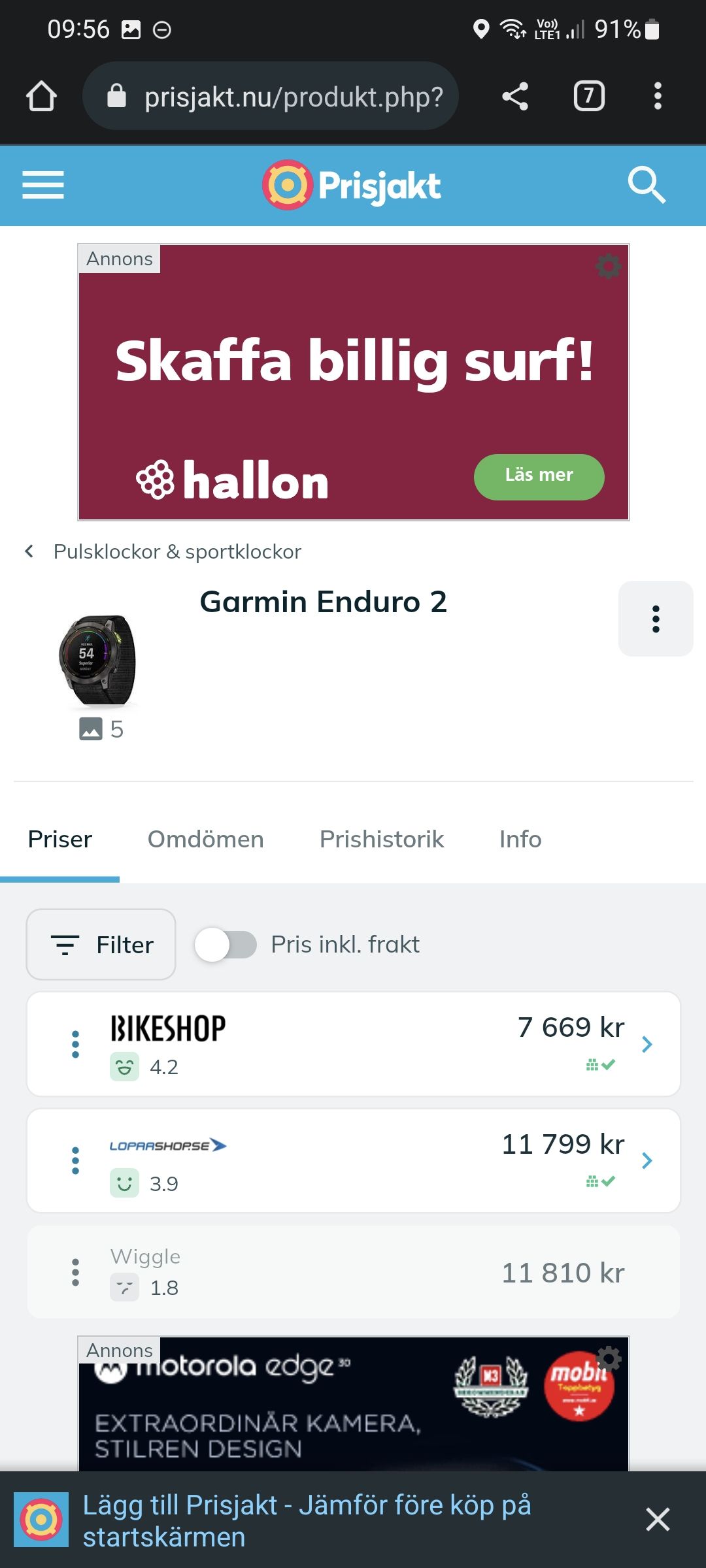Switch to the Info tab
This screenshot has height=1568, width=706.
coord(520,839)
